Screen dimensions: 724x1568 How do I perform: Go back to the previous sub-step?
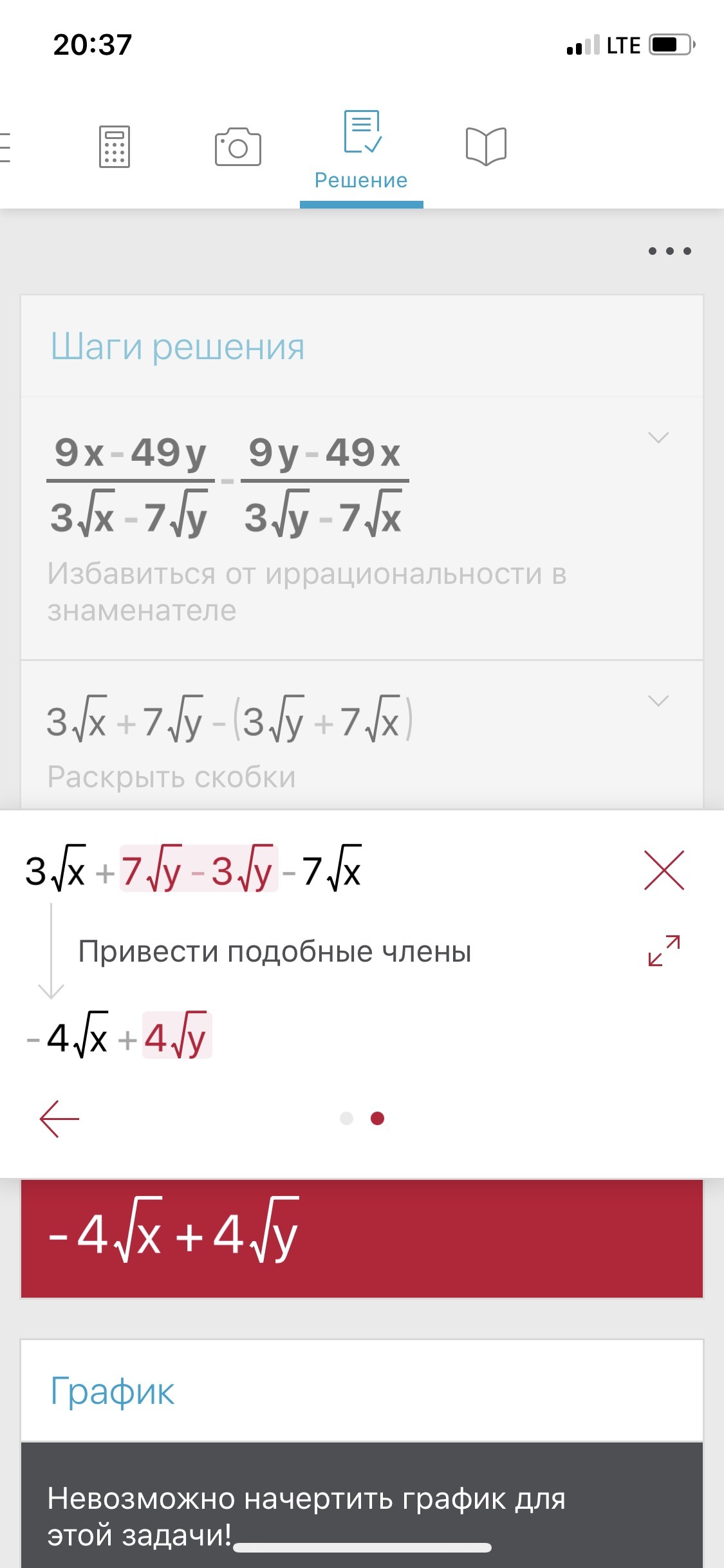click(59, 1119)
